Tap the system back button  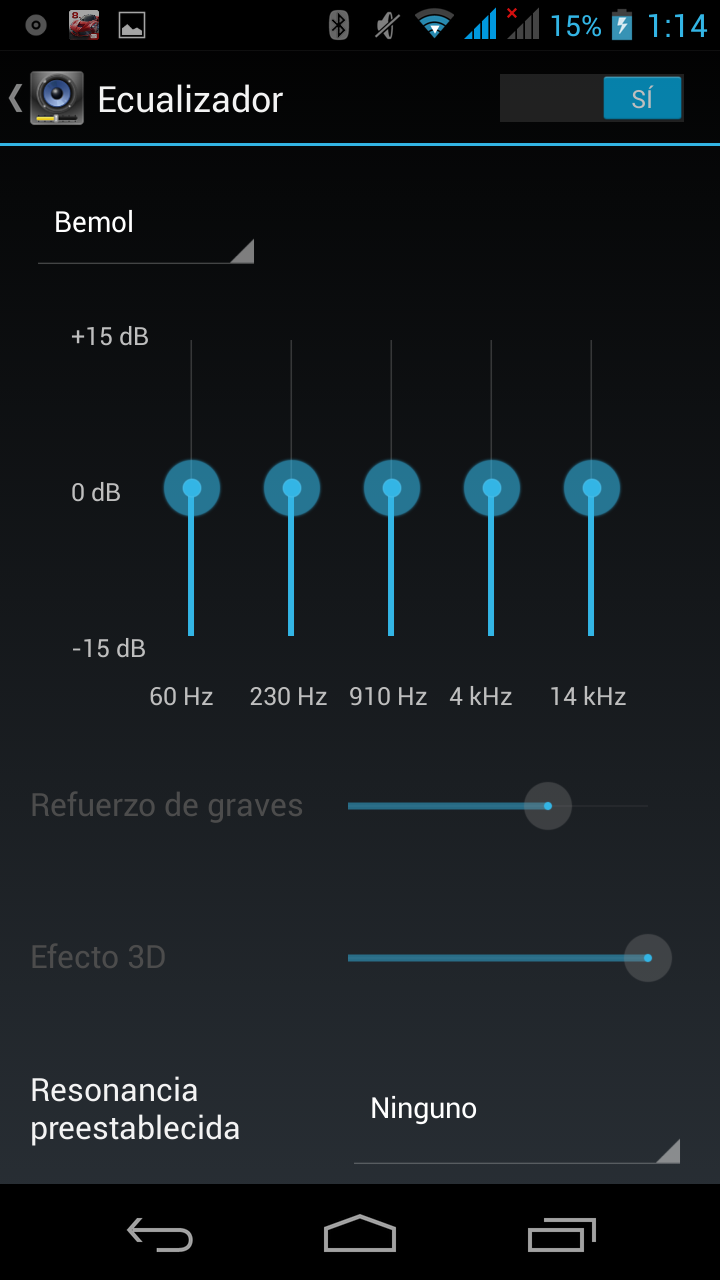[x=160, y=1235]
